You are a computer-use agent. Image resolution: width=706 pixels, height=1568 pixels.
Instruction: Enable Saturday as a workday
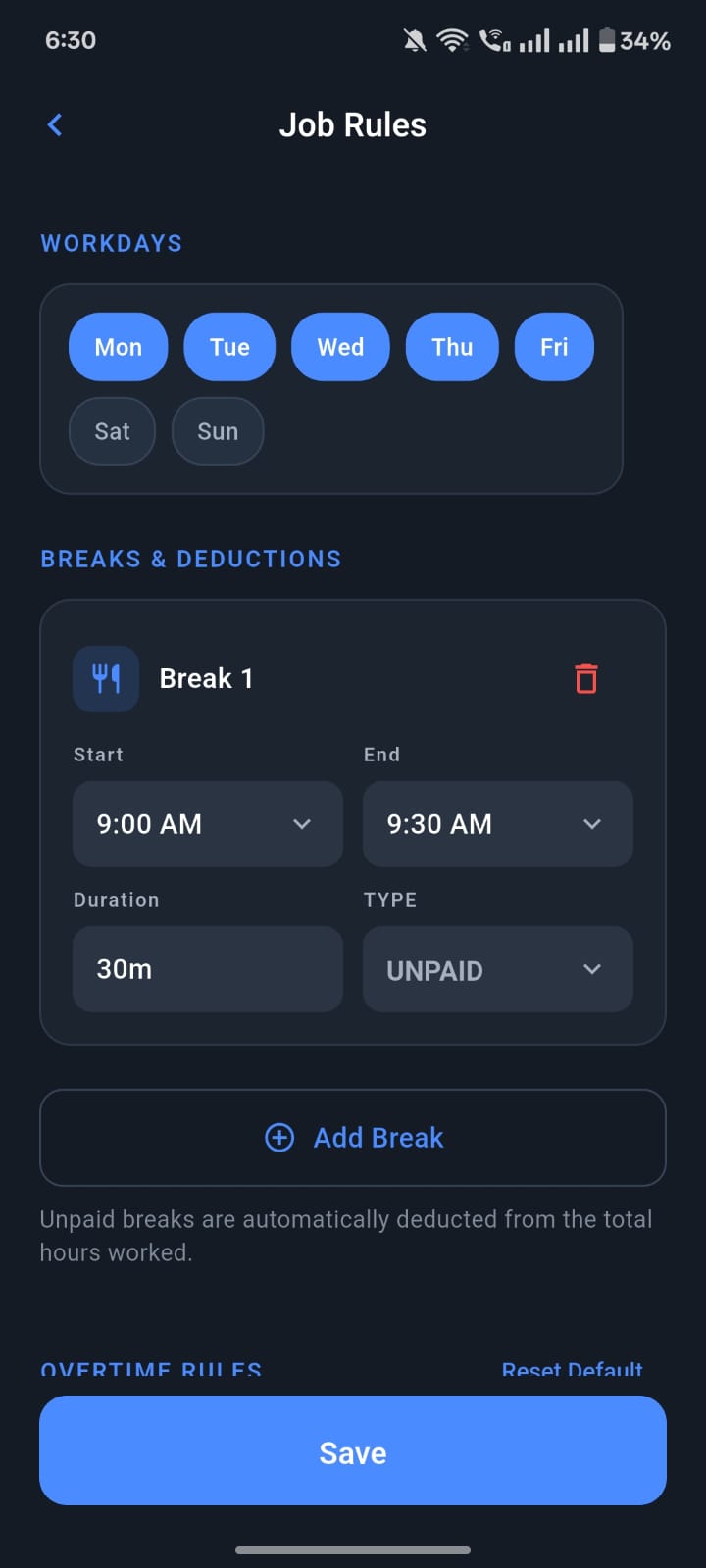click(x=112, y=431)
